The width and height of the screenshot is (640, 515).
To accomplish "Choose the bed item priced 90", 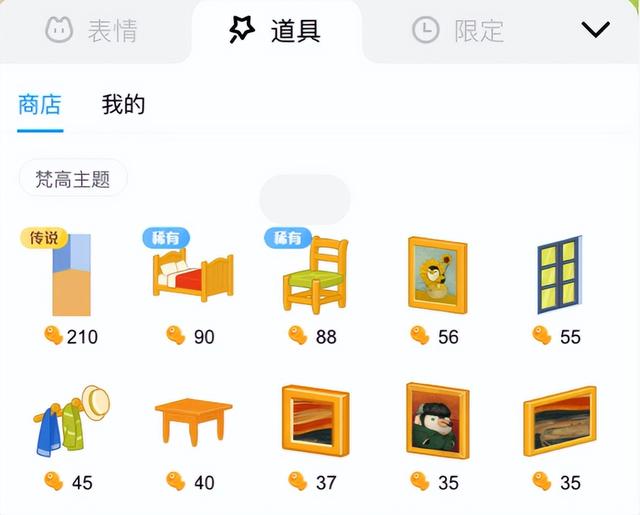I will [x=192, y=274].
